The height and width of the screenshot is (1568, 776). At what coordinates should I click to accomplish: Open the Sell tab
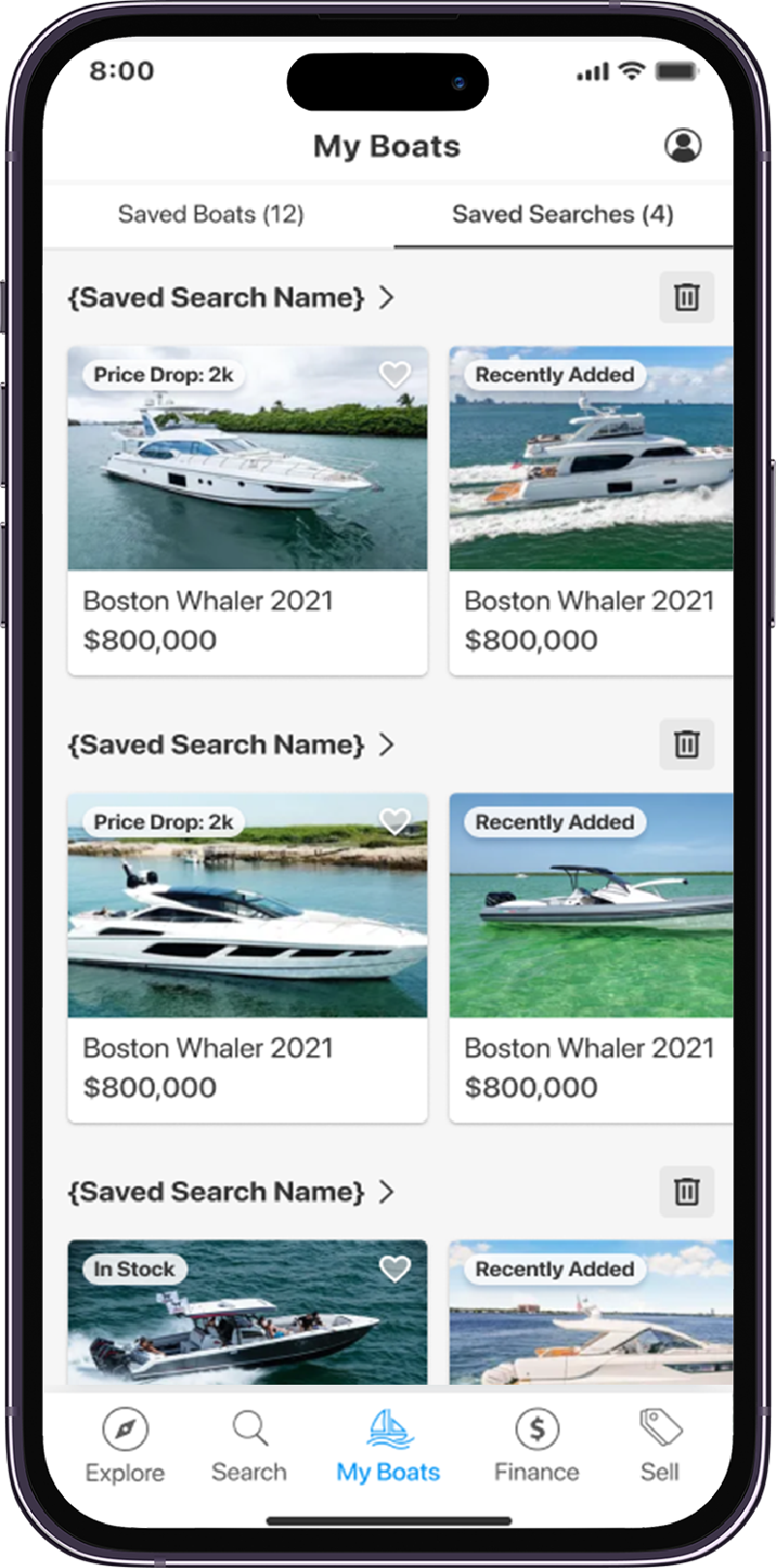[660, 1446]
